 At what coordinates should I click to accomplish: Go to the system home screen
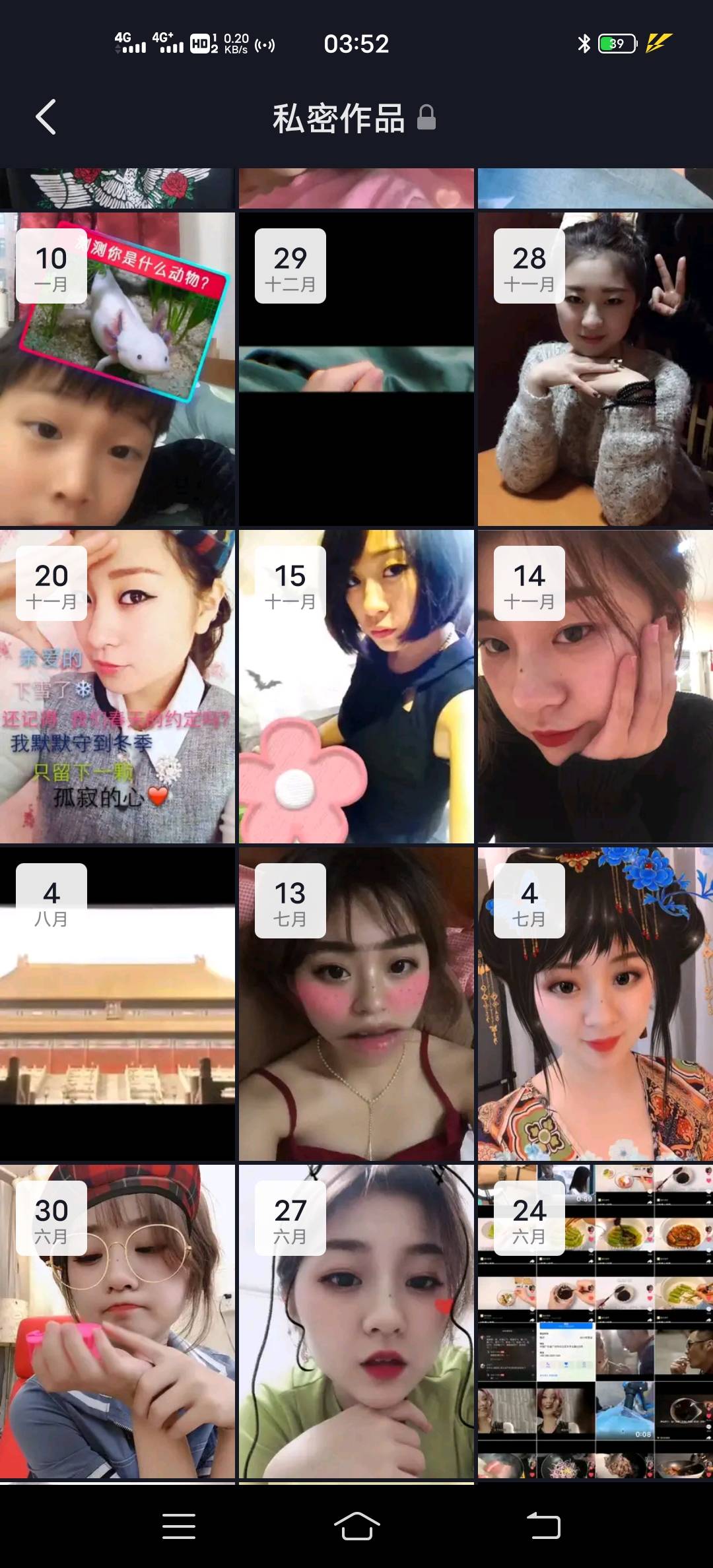[x=356, y=1526]
